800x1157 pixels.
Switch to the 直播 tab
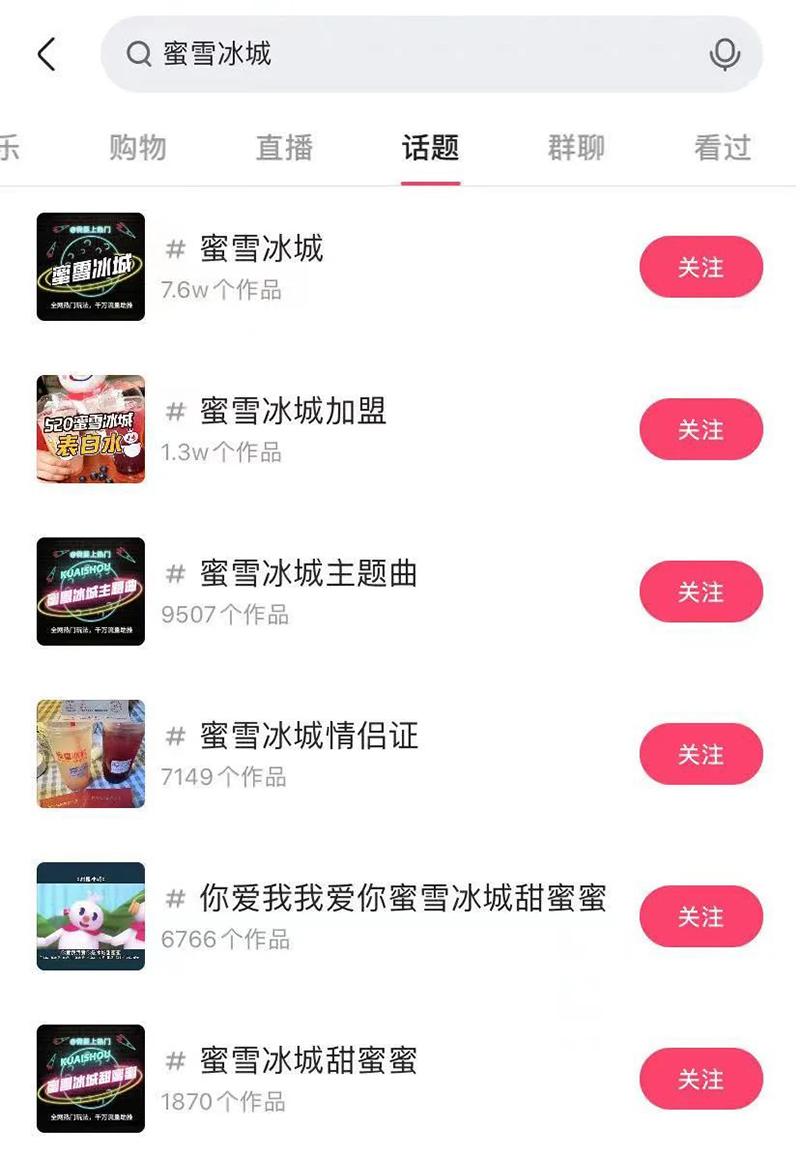coord(284,148)
